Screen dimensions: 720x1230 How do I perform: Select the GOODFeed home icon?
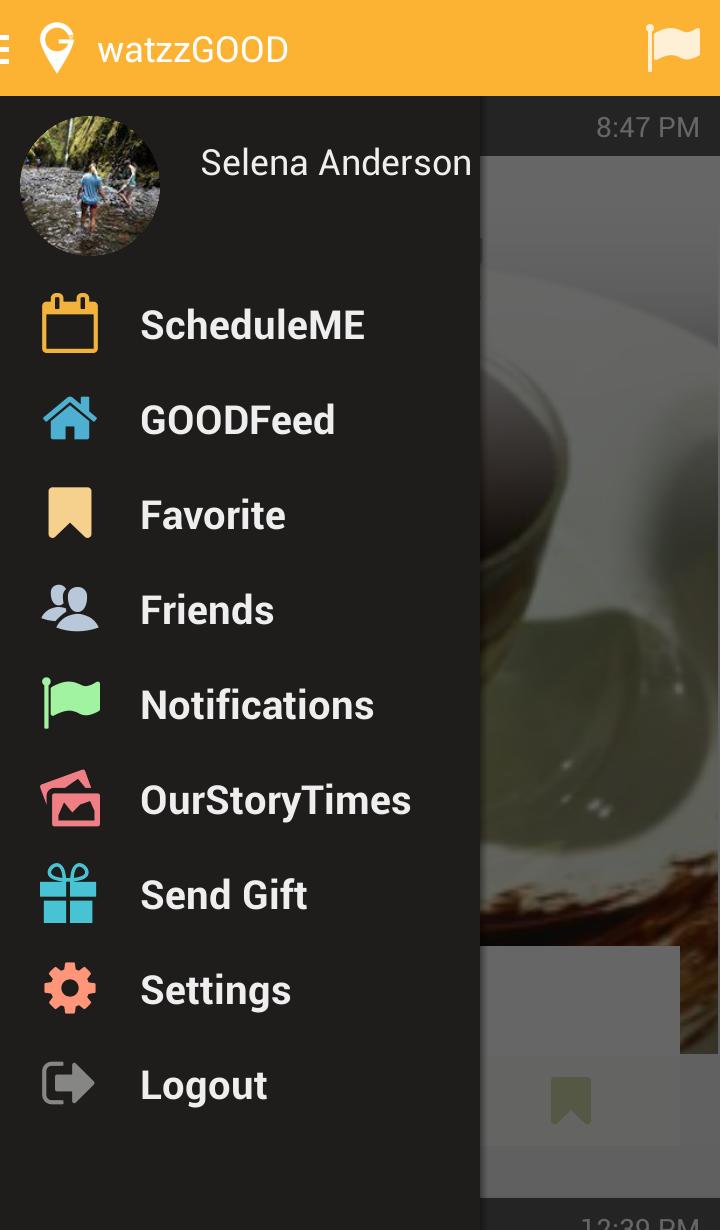click(68, 418)
